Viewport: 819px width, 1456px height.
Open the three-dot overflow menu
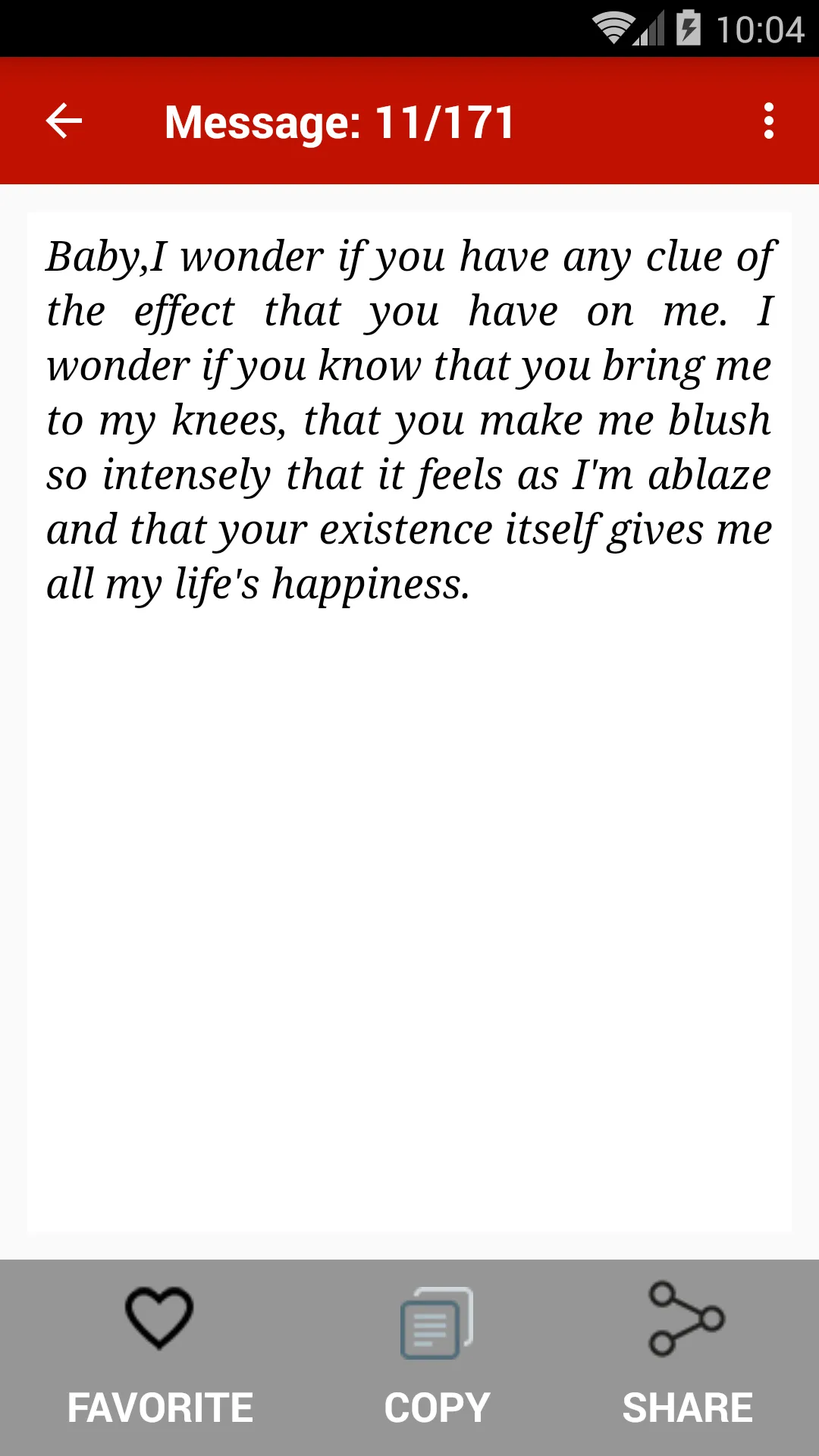(769, 121)
